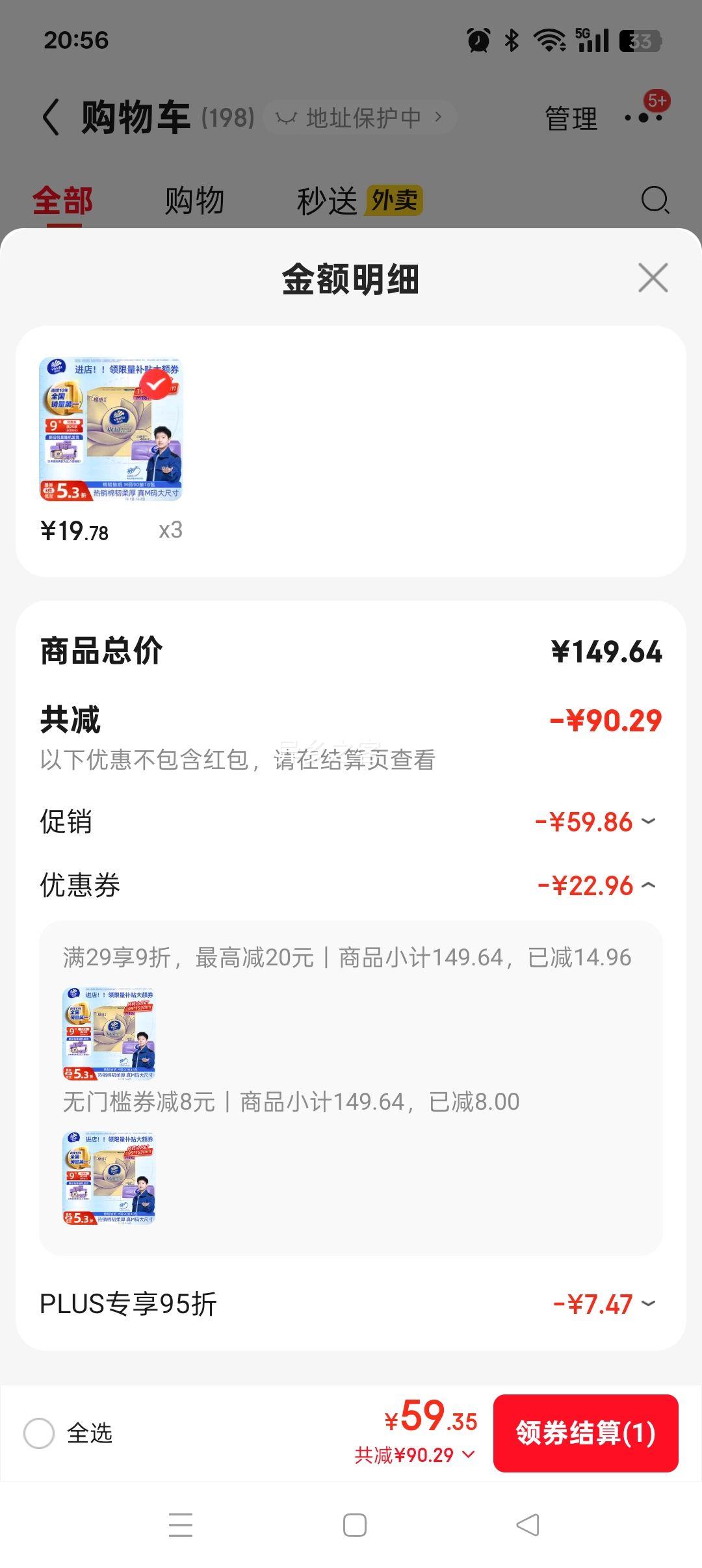Open the recent apps view
This screenshot has height=1568, width=702.
click(180, 1525)
